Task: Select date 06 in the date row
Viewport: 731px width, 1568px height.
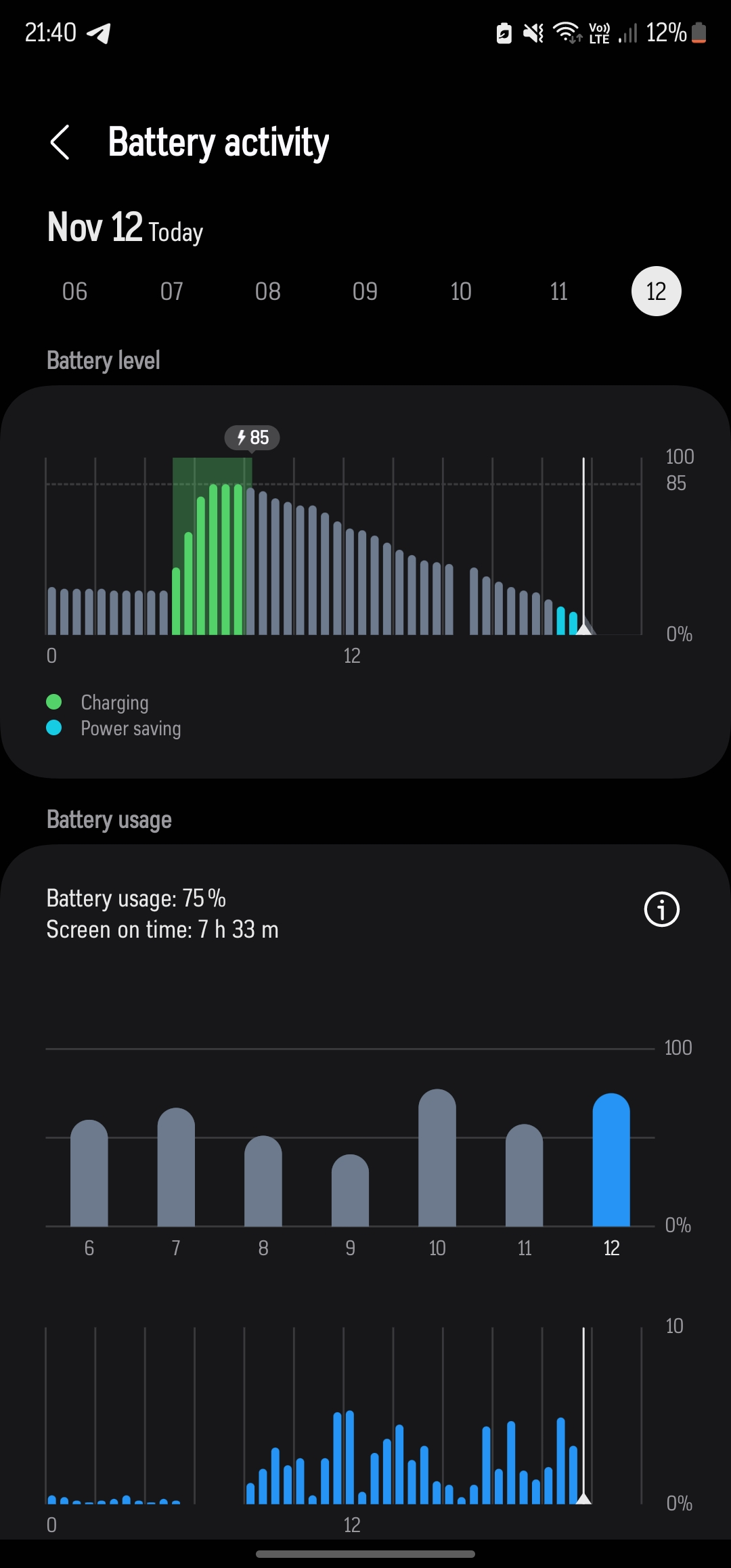Action: (74, 292)
